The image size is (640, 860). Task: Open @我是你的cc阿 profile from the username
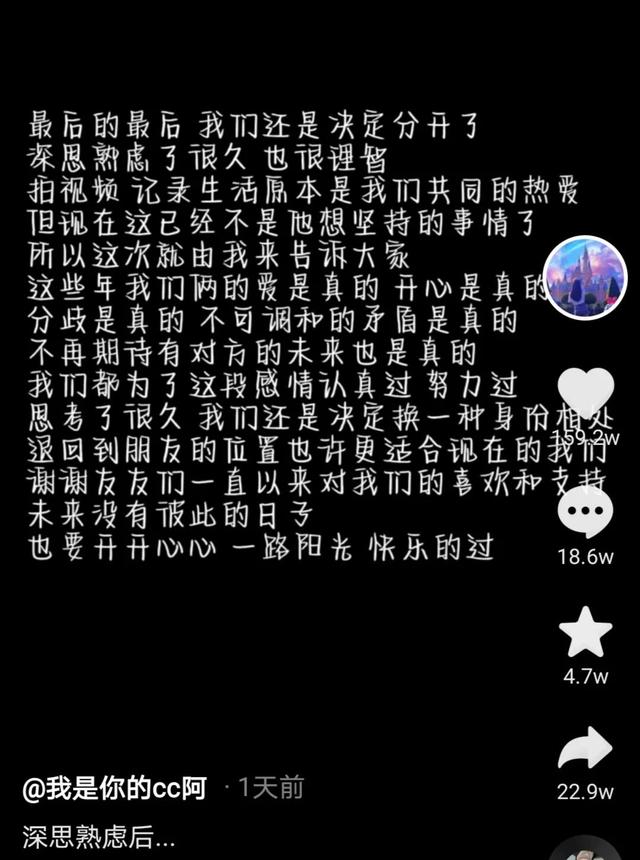coord(114,788)
